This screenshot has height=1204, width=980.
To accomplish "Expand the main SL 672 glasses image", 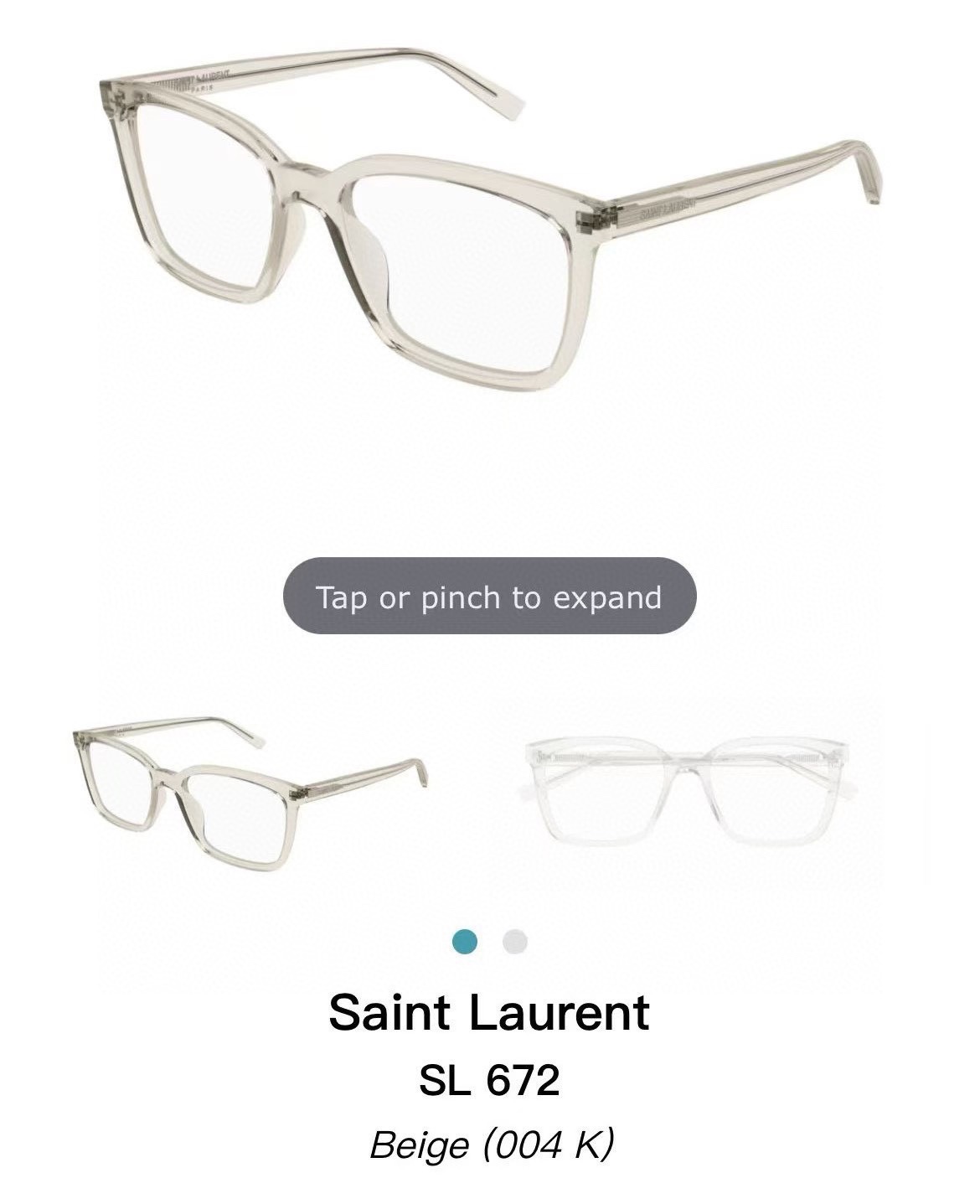I will pyautogui.click(x=489, y=251).
